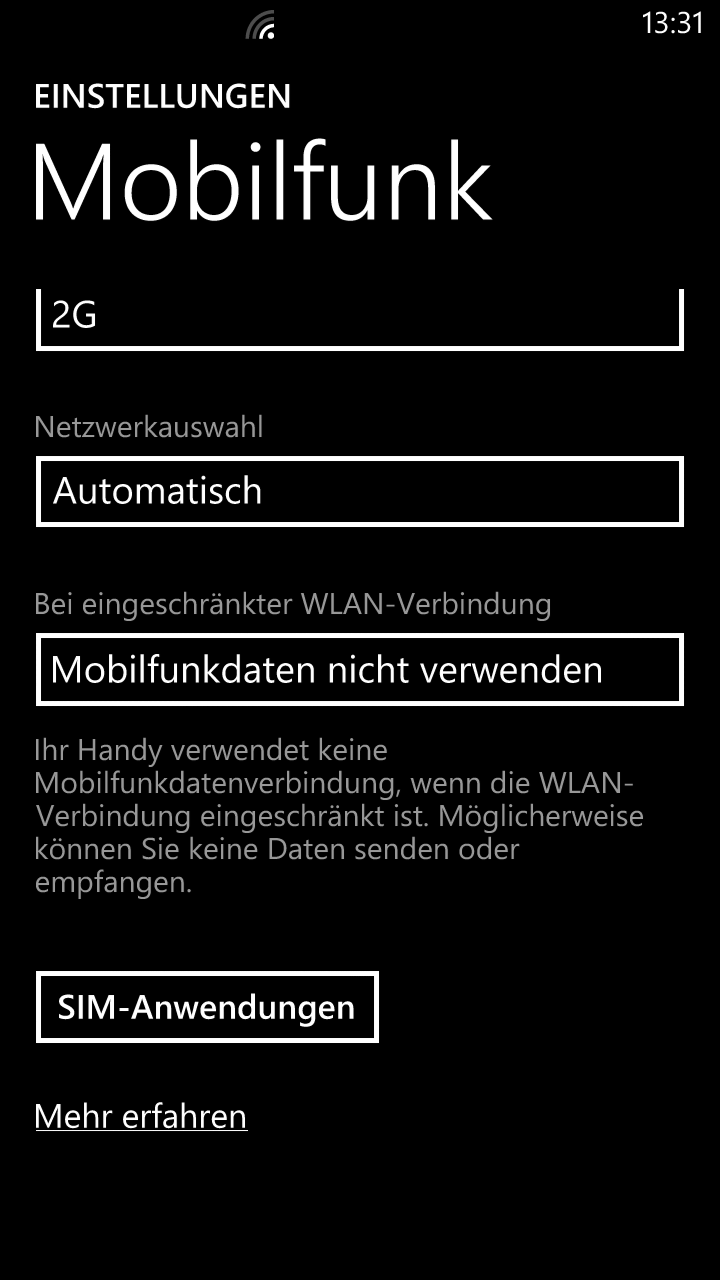Open the Mobilfunkdaten nicht verwenden dropdown
This screenshot has width=720, height=1280.
(360, 669)
